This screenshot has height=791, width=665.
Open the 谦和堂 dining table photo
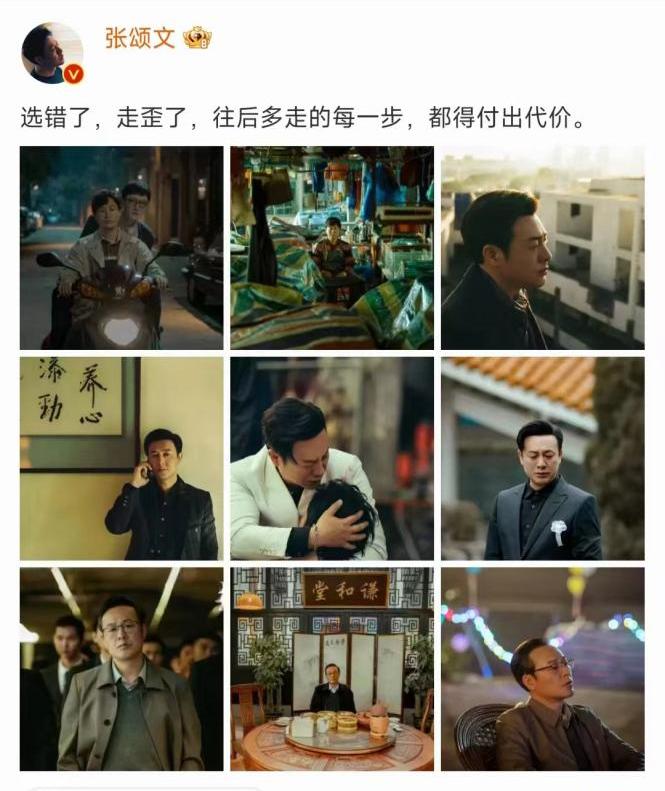click(332, 668)
